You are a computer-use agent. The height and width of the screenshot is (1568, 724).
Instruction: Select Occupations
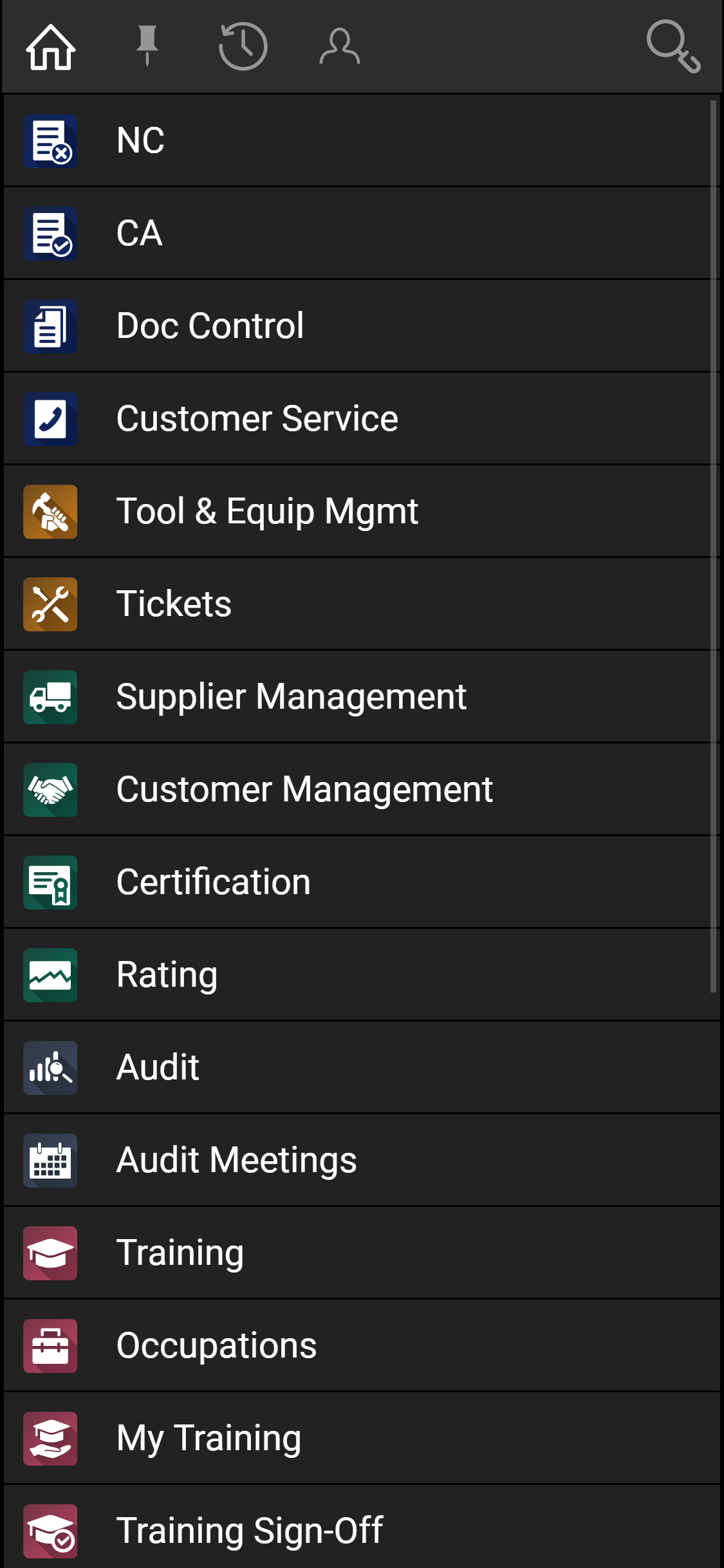361,1346
